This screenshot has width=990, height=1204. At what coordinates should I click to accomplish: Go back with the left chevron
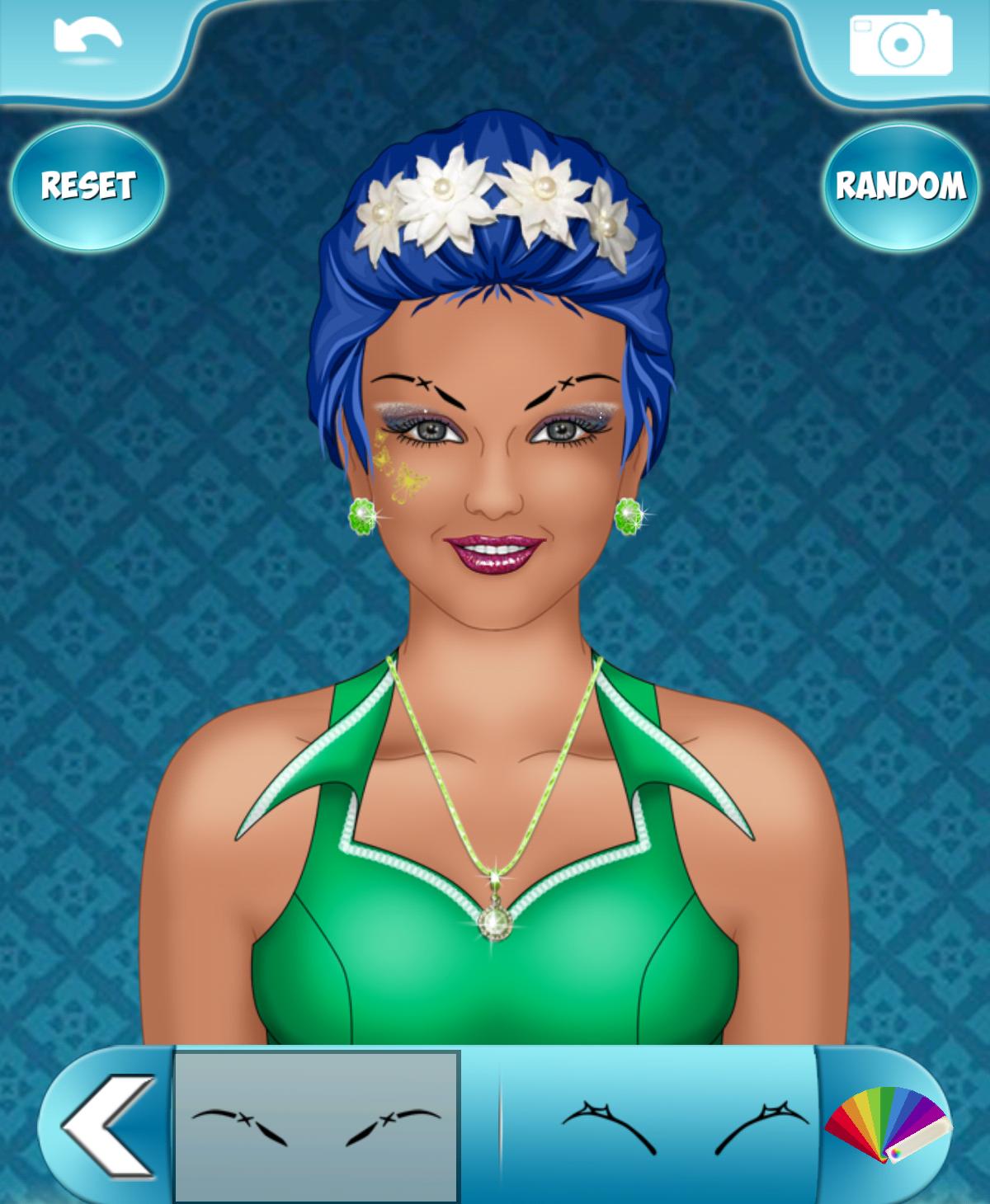tap(107, 1126)
